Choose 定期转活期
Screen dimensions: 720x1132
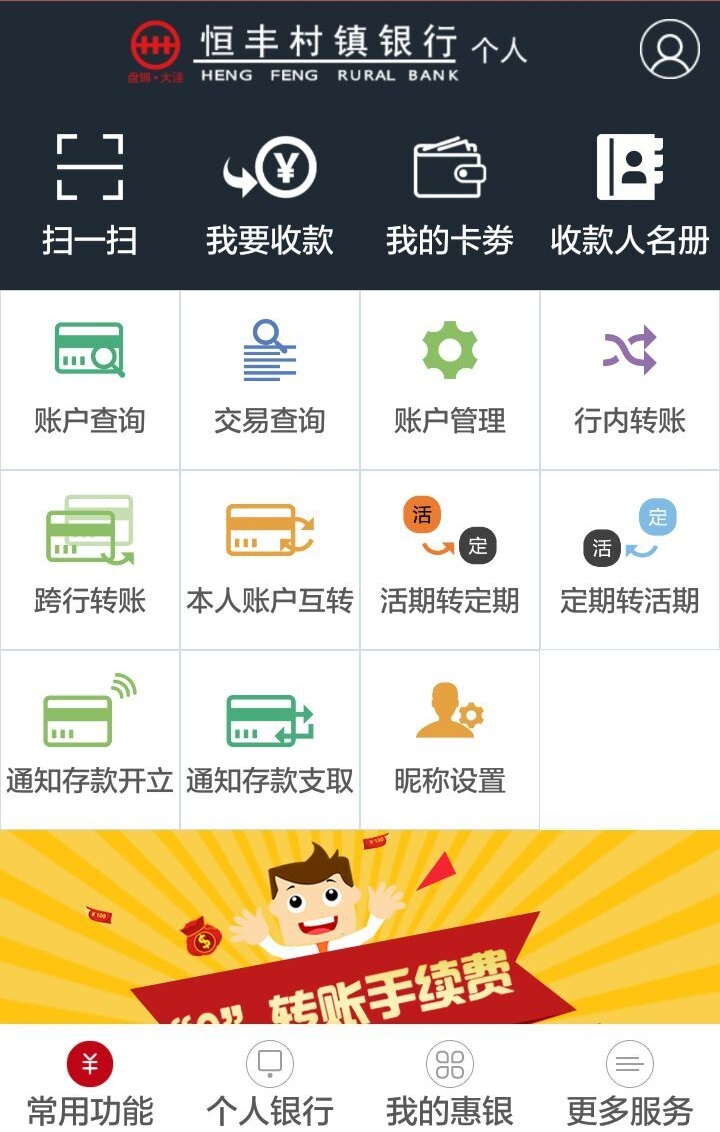coord(630,560)
